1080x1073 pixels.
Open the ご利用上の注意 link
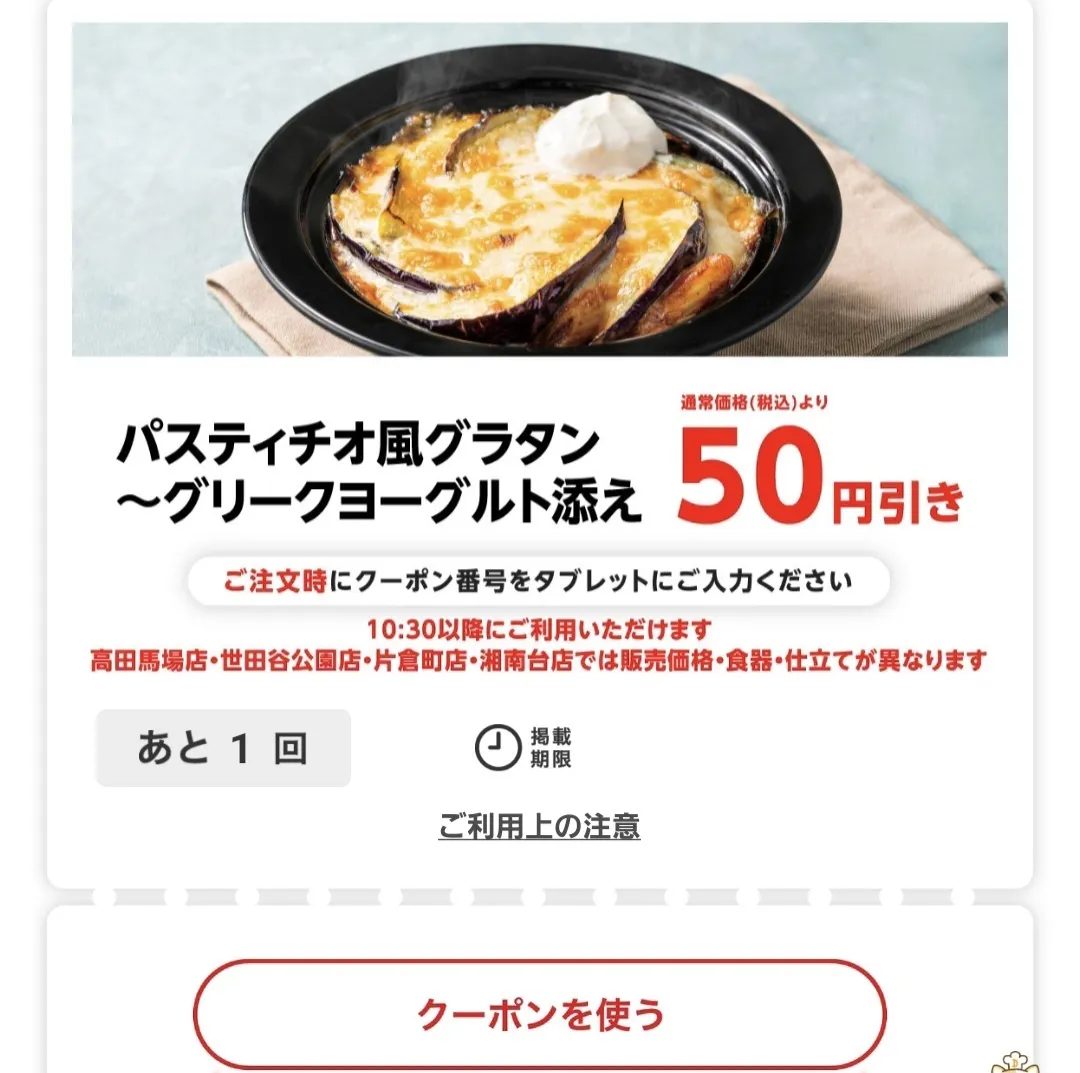click(539, 826)
